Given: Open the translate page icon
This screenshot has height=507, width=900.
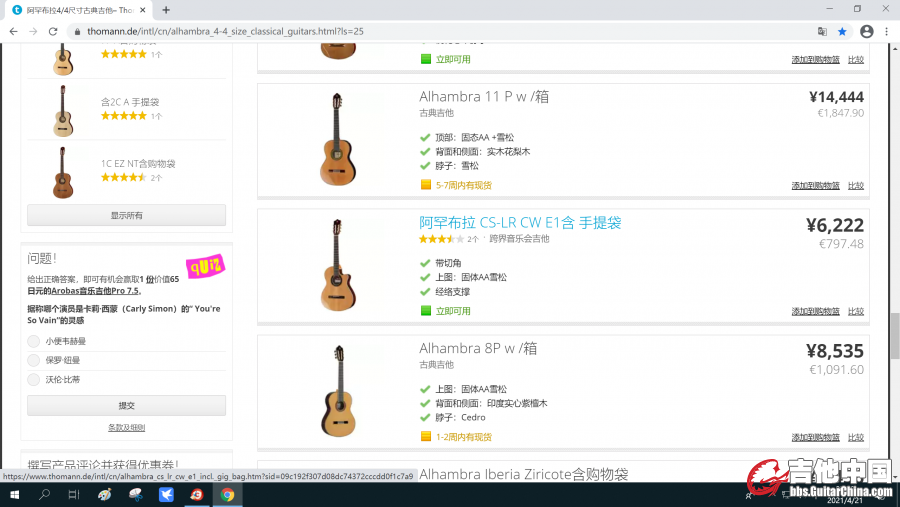Looking at the screenshot, I should click(x=822, y=31).
